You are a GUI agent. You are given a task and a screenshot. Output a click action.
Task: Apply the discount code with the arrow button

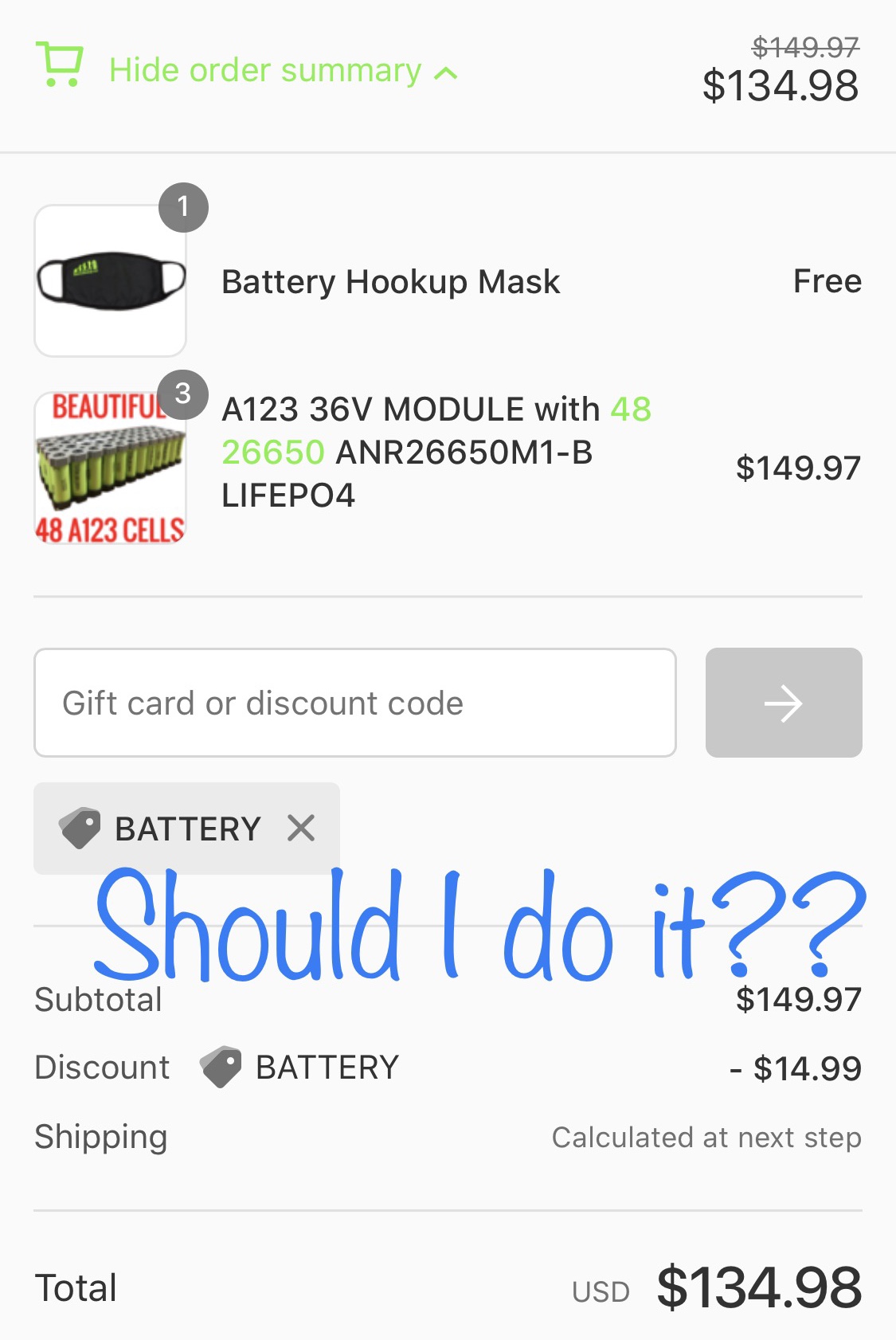(783, 703)
